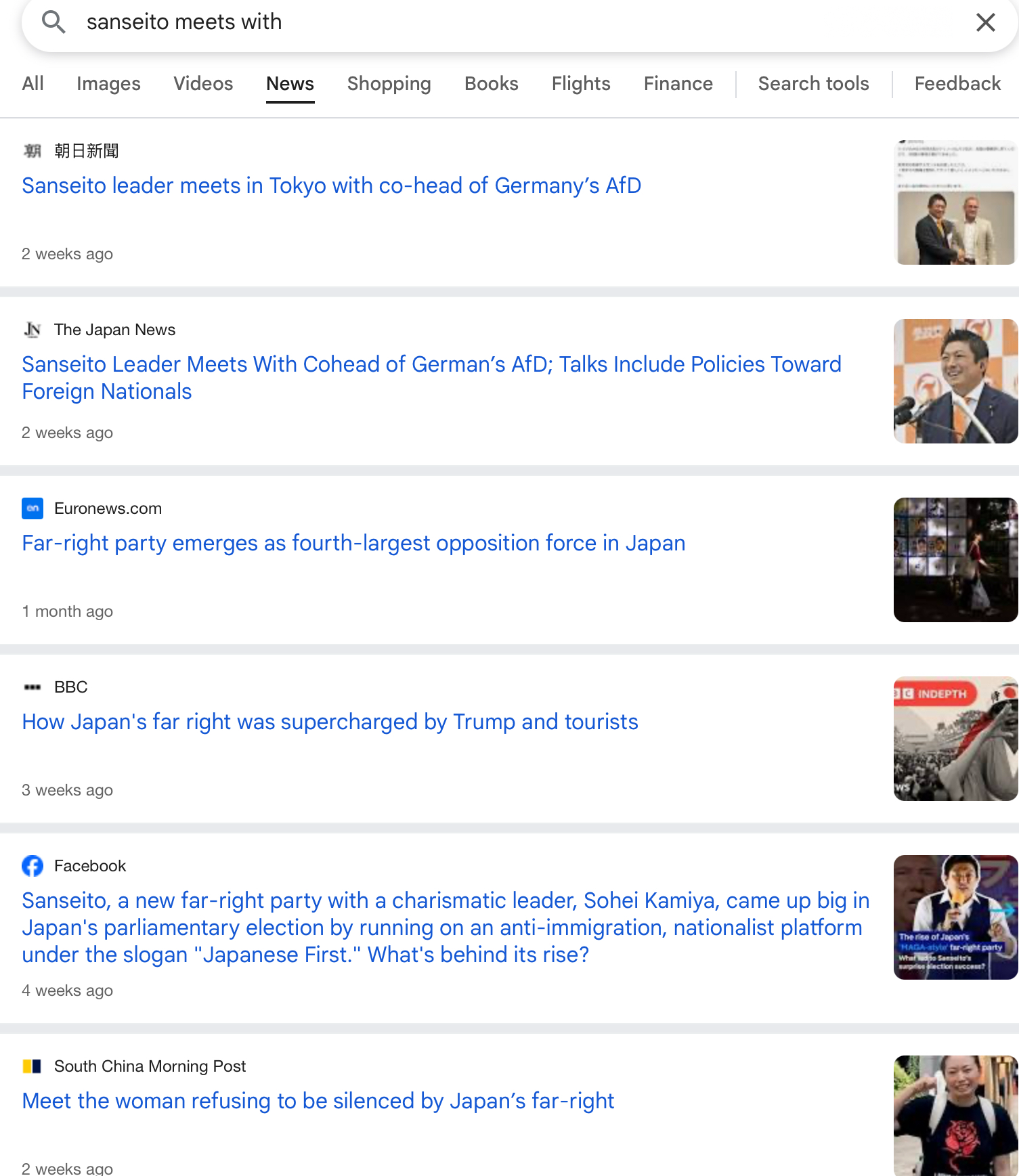
Task: Switch to the Videos tab
Action: click(203, 83)
